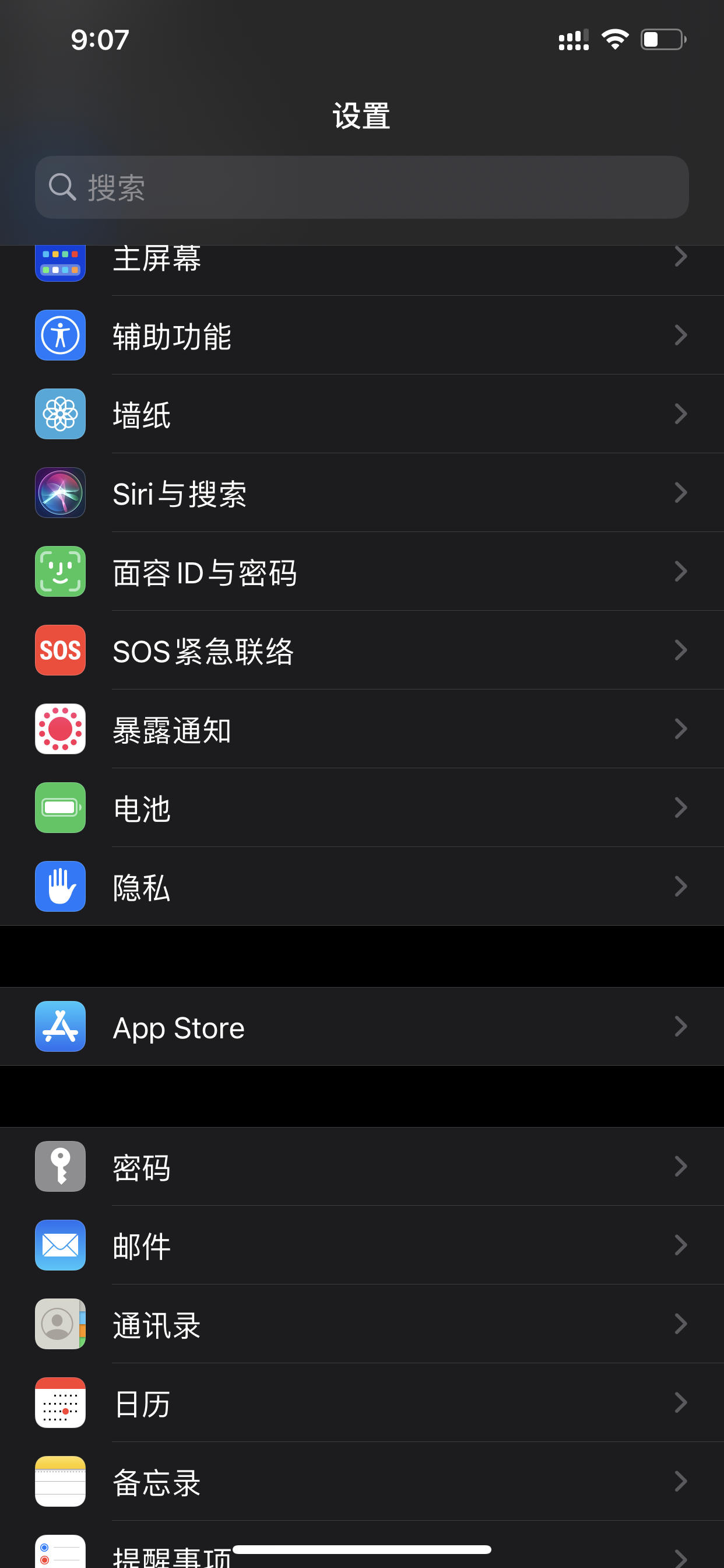Viewport: 724px width, 1568px height.
Task: Open 隐私 settings
Action: coord(361,887)
